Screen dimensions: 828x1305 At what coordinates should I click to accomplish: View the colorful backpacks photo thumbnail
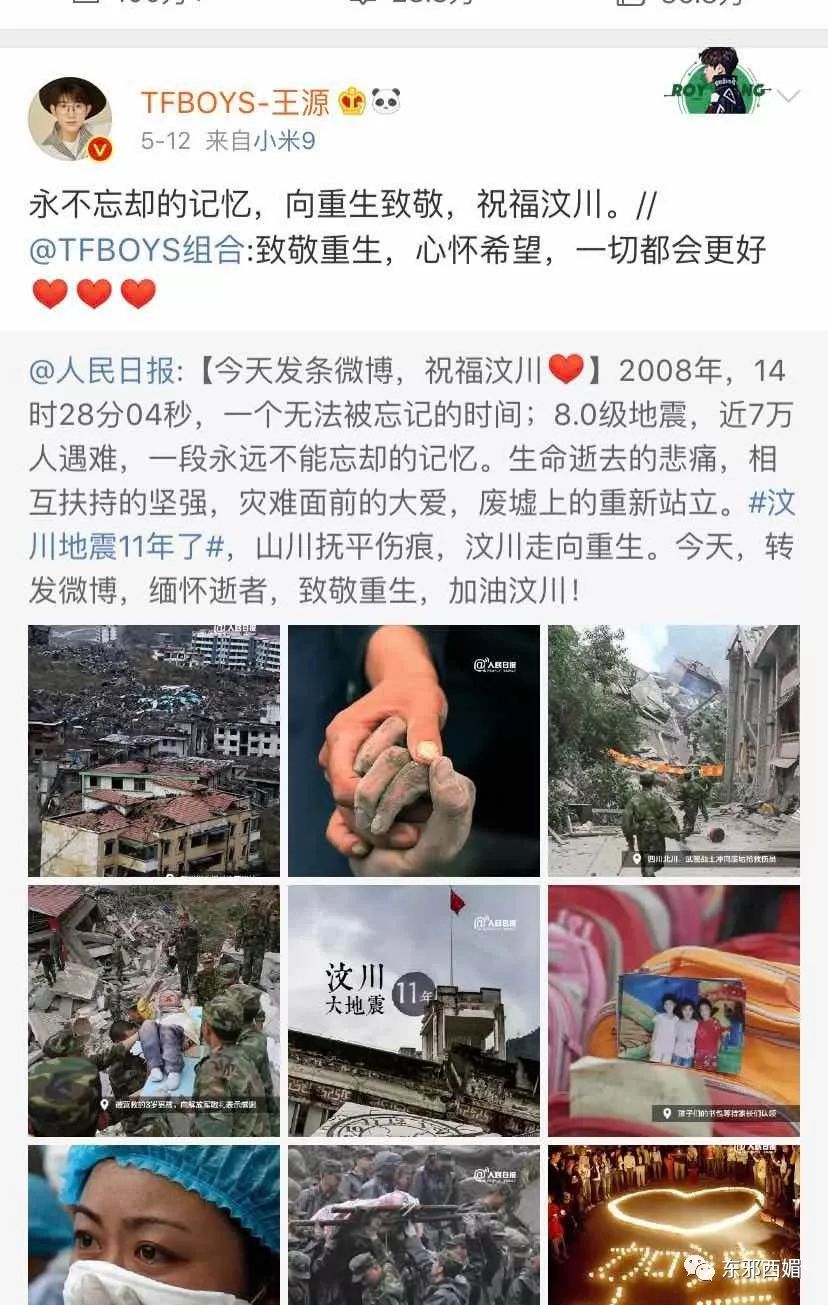point(674,1010)
